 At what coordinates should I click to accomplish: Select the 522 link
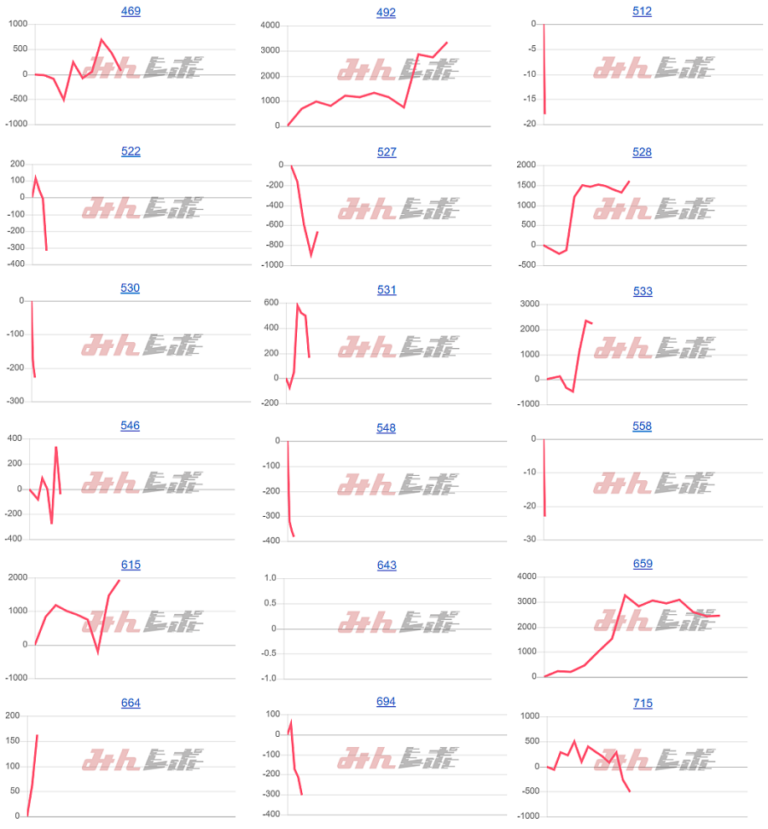tap(130, 151)
